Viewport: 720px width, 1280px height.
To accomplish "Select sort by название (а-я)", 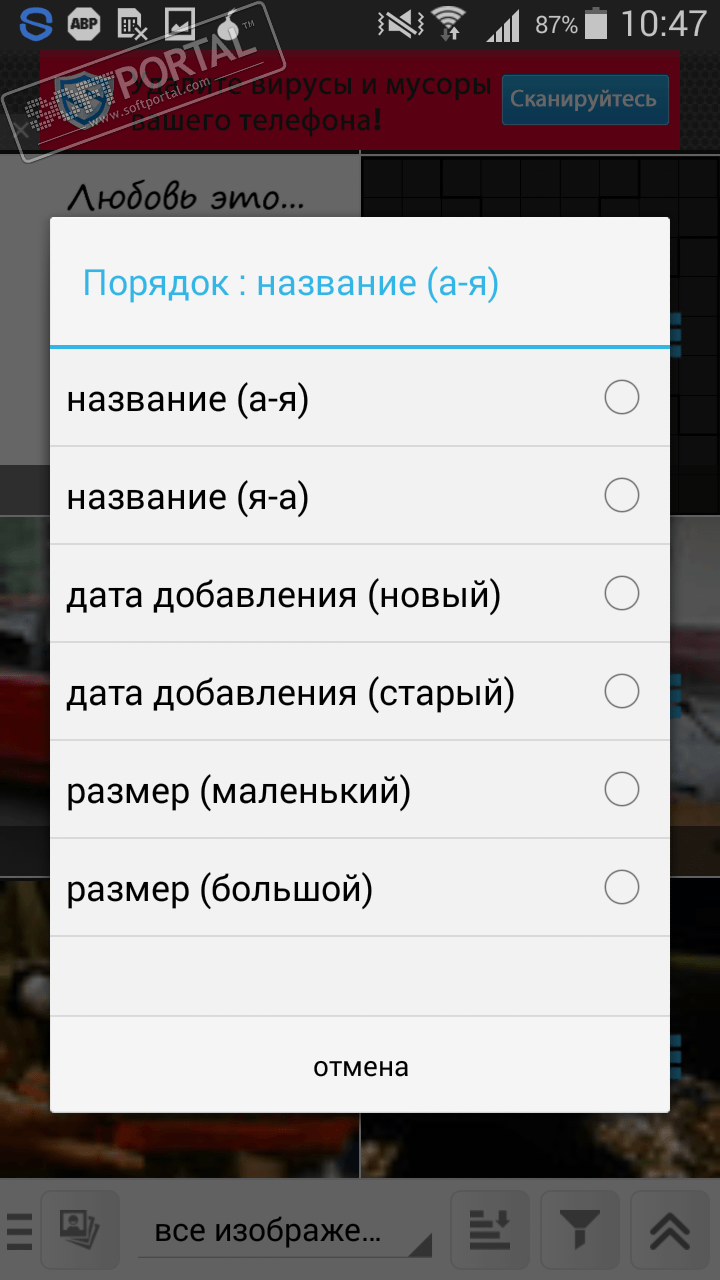I will [360, 399].
